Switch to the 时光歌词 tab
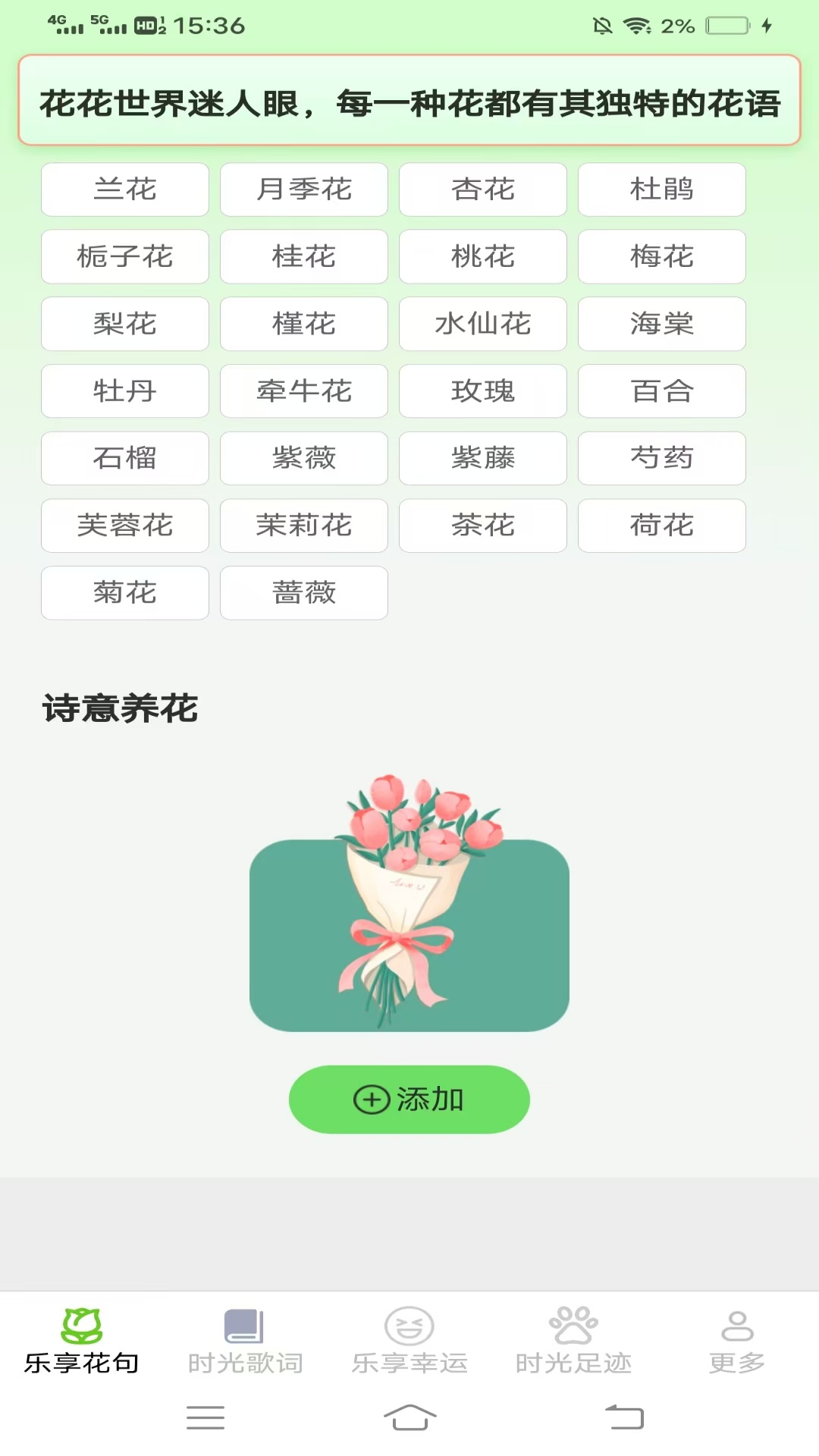 [245, 1341]
